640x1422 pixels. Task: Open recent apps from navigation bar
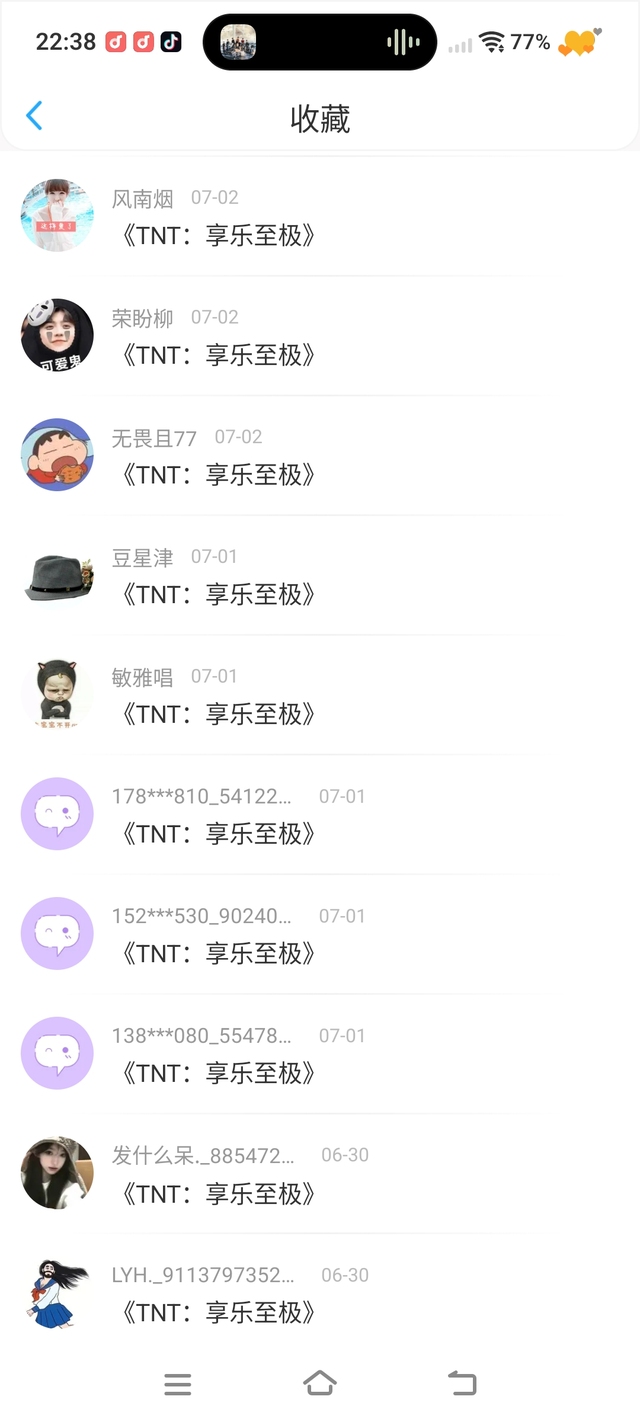(x=178, y=1384)
